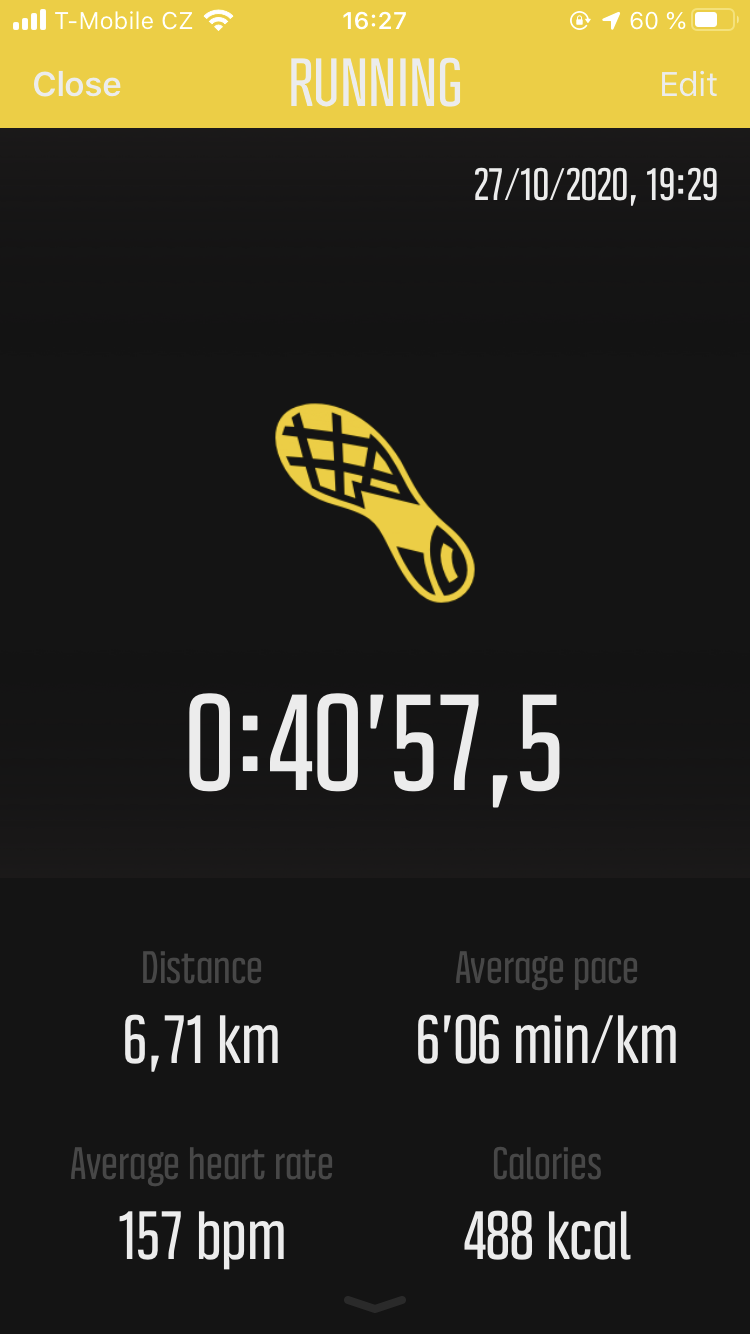Screen dimensions: 750x1334
Task: Tap Edit to modify this run
Action: coord(688,84)
